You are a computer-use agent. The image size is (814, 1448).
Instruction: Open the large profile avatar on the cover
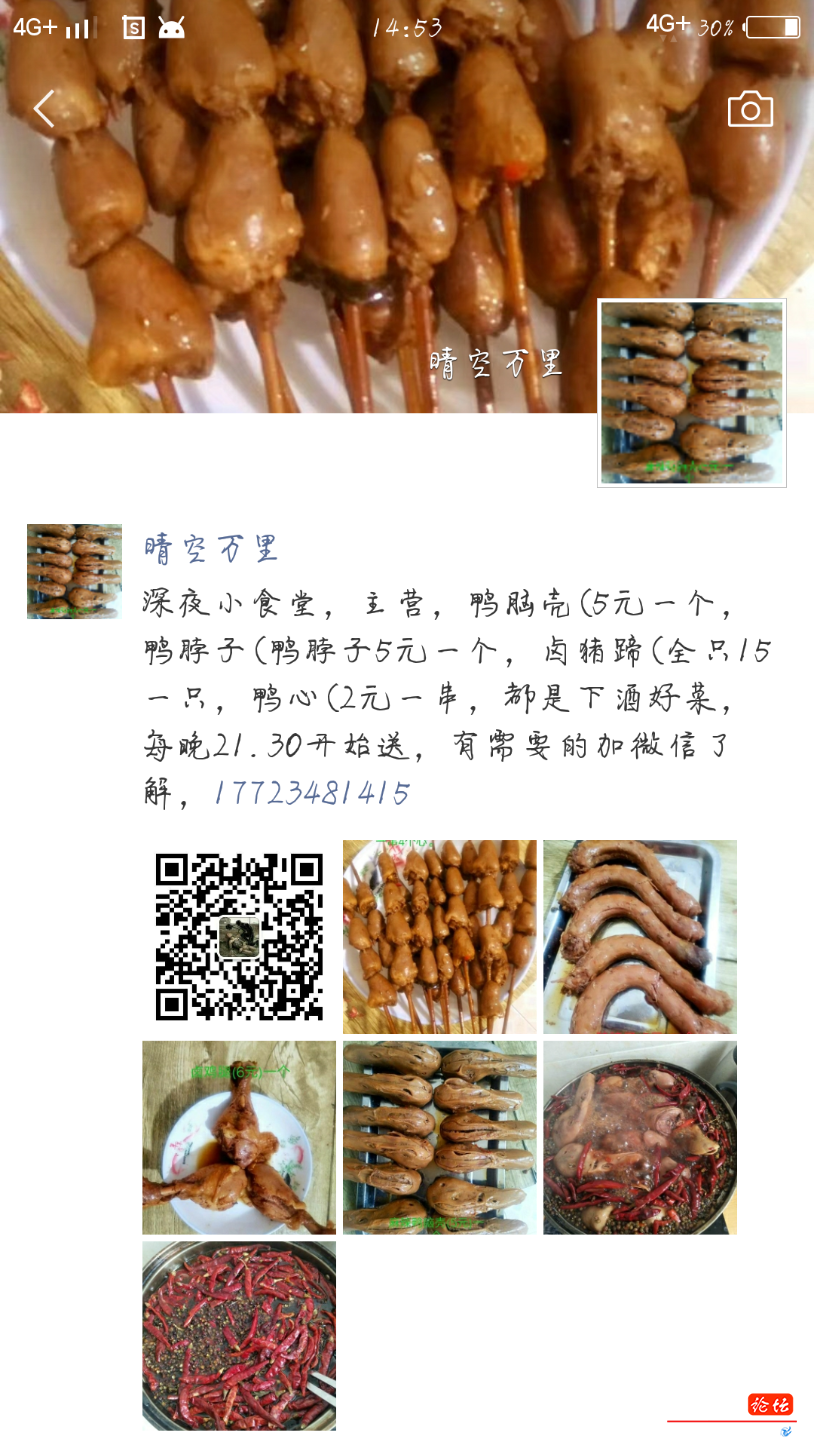(x=692, y=393)
